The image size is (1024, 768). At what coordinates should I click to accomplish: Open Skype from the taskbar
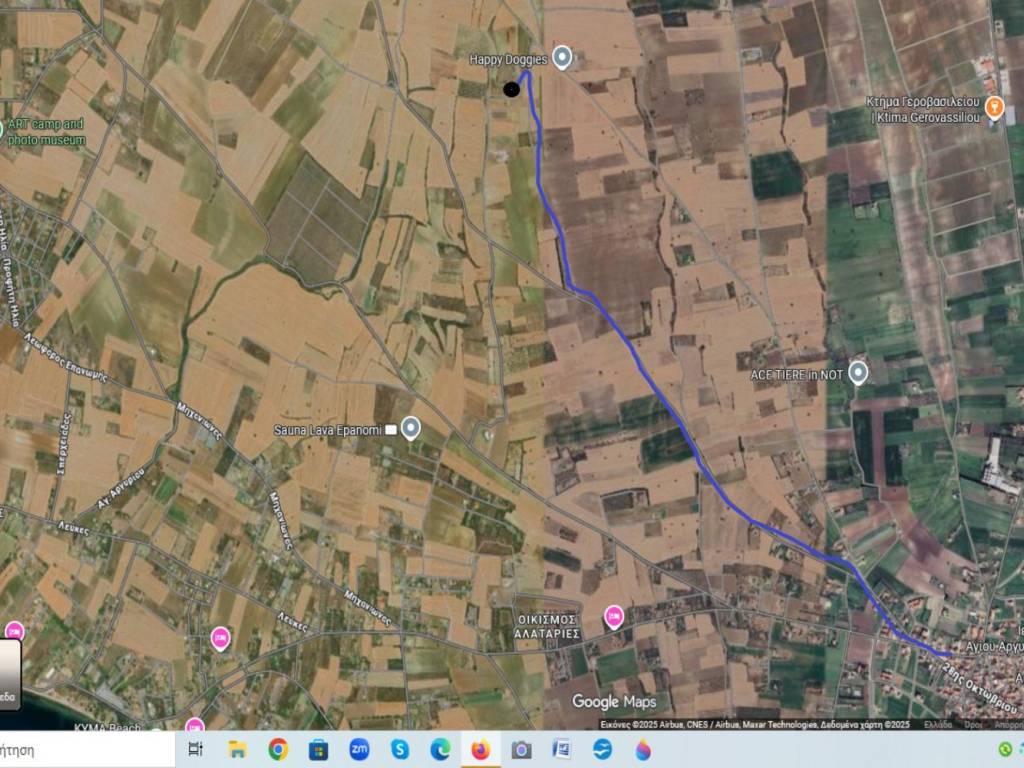400,749
